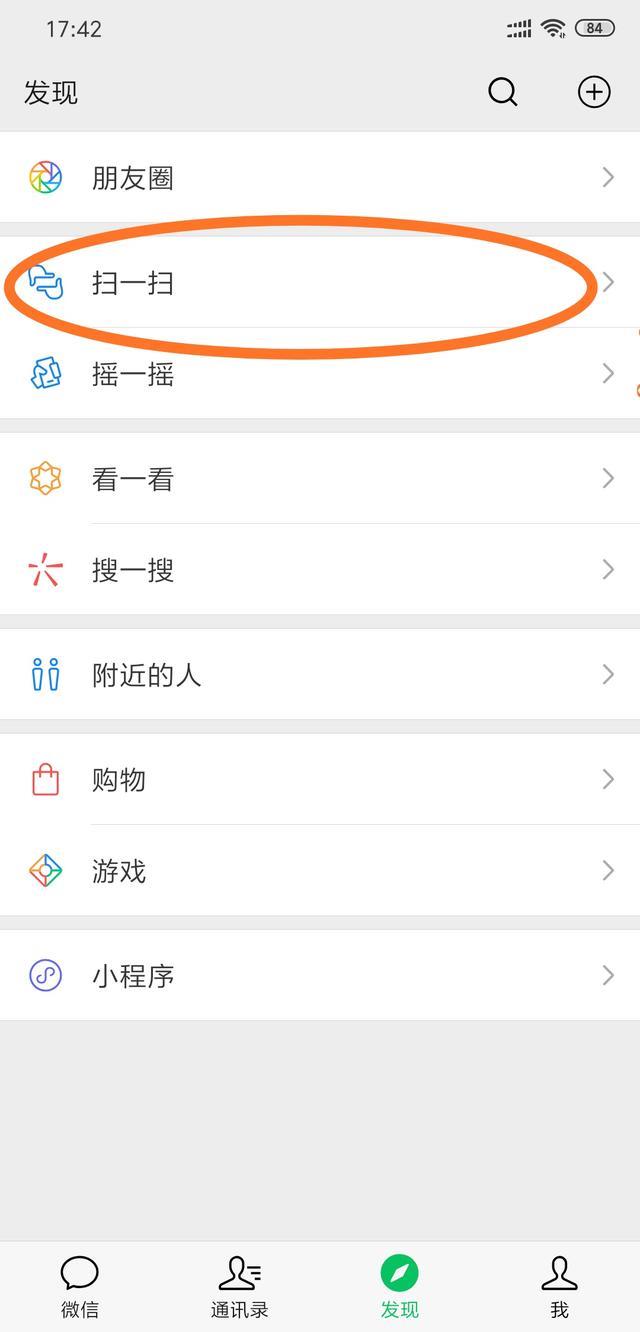The width and height of the screenshot is (640, 1332).
Task: Switch to the 通讯录 contacts tab
Action: point(240,1286)
